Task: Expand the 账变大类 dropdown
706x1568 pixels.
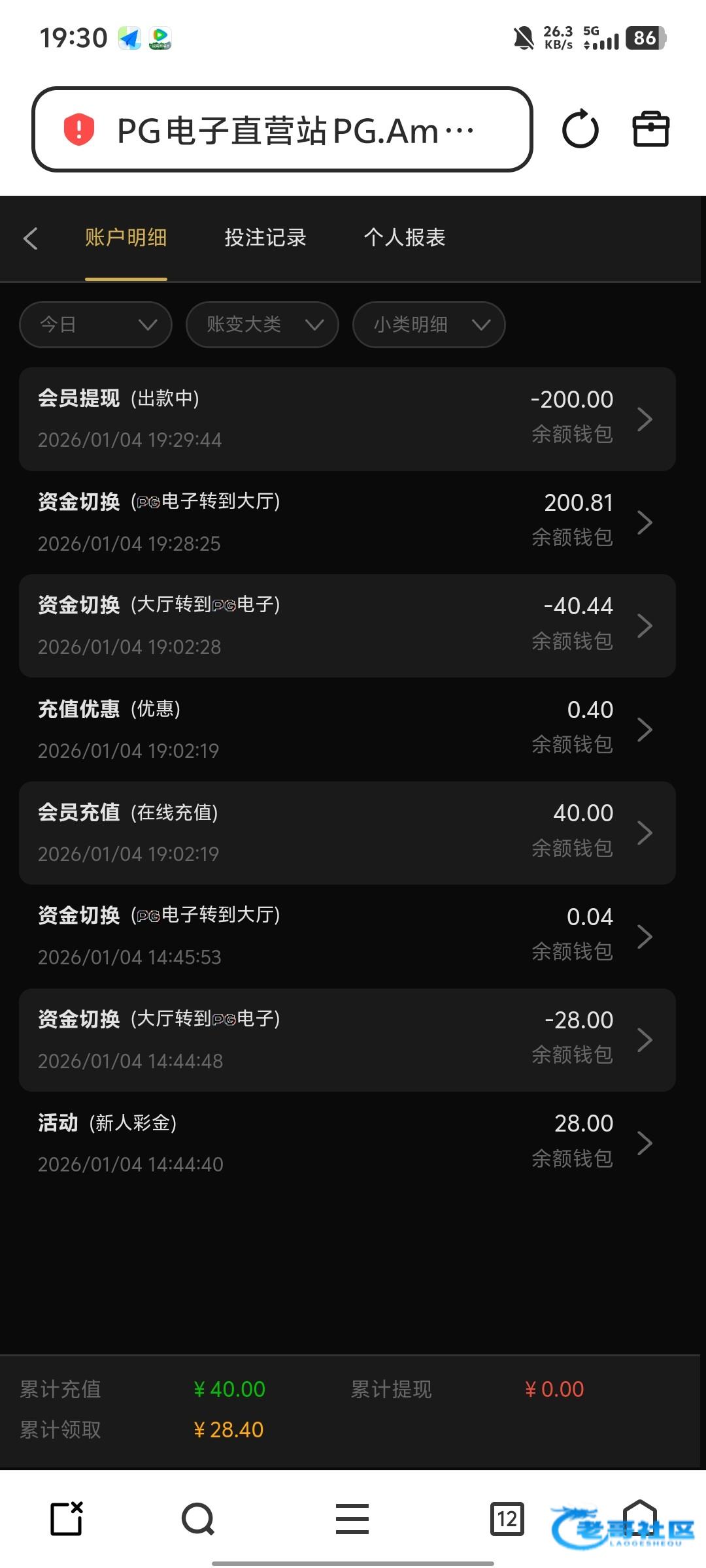Action: (262, 325)
